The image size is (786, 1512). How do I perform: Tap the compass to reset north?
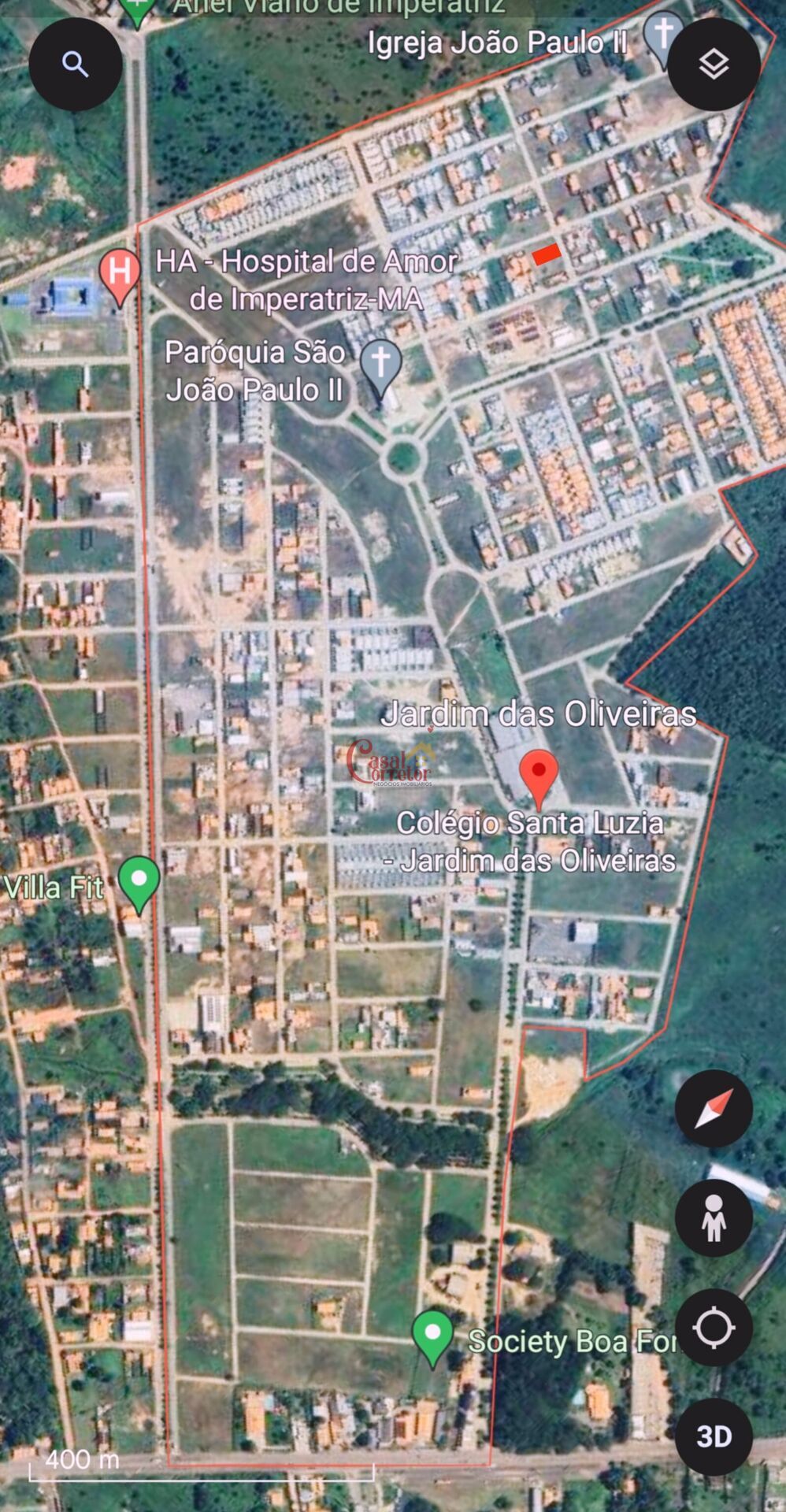714,1109
